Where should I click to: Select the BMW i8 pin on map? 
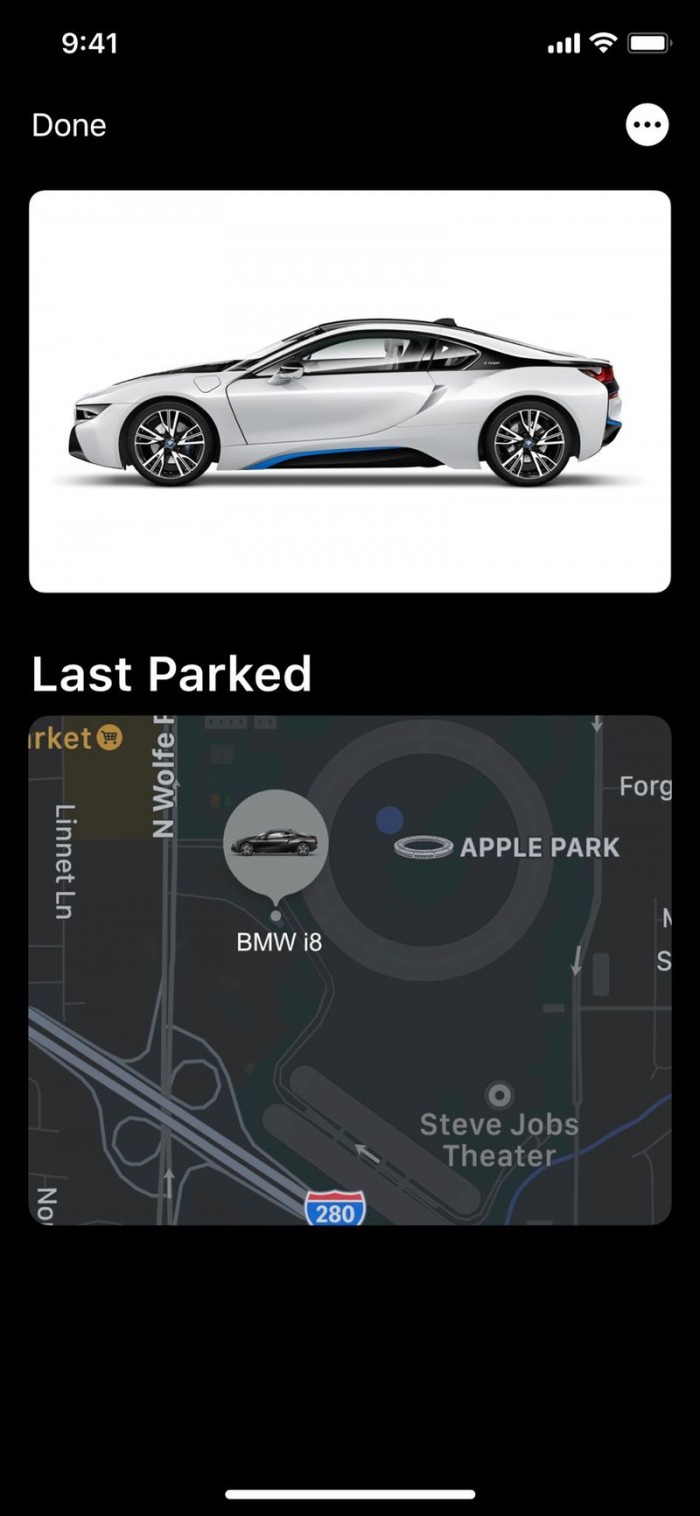point(275,843)
